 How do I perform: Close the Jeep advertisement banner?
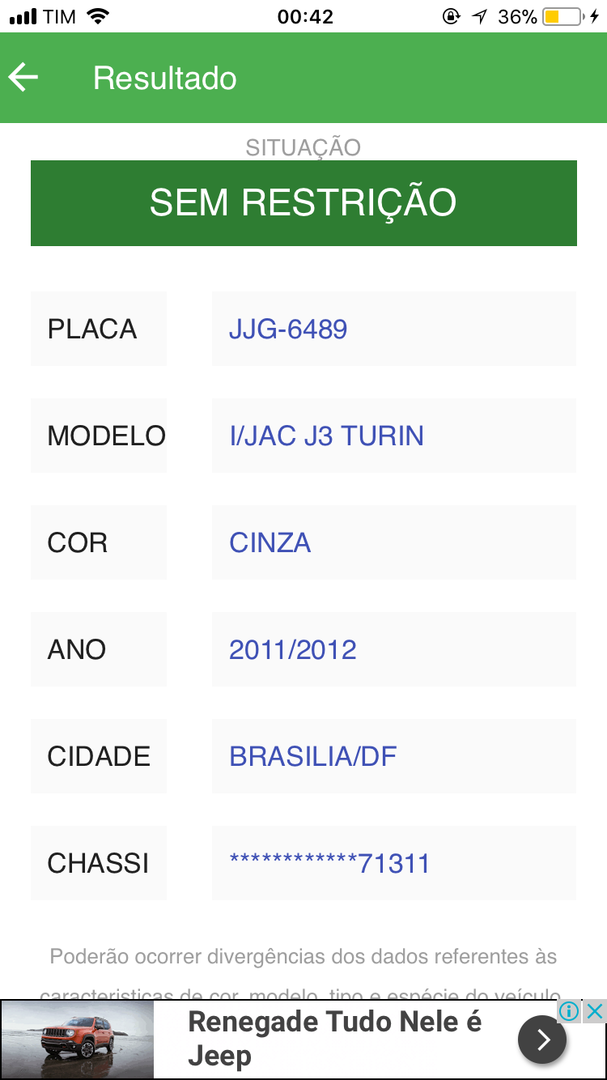click(x=594, y=1011)
